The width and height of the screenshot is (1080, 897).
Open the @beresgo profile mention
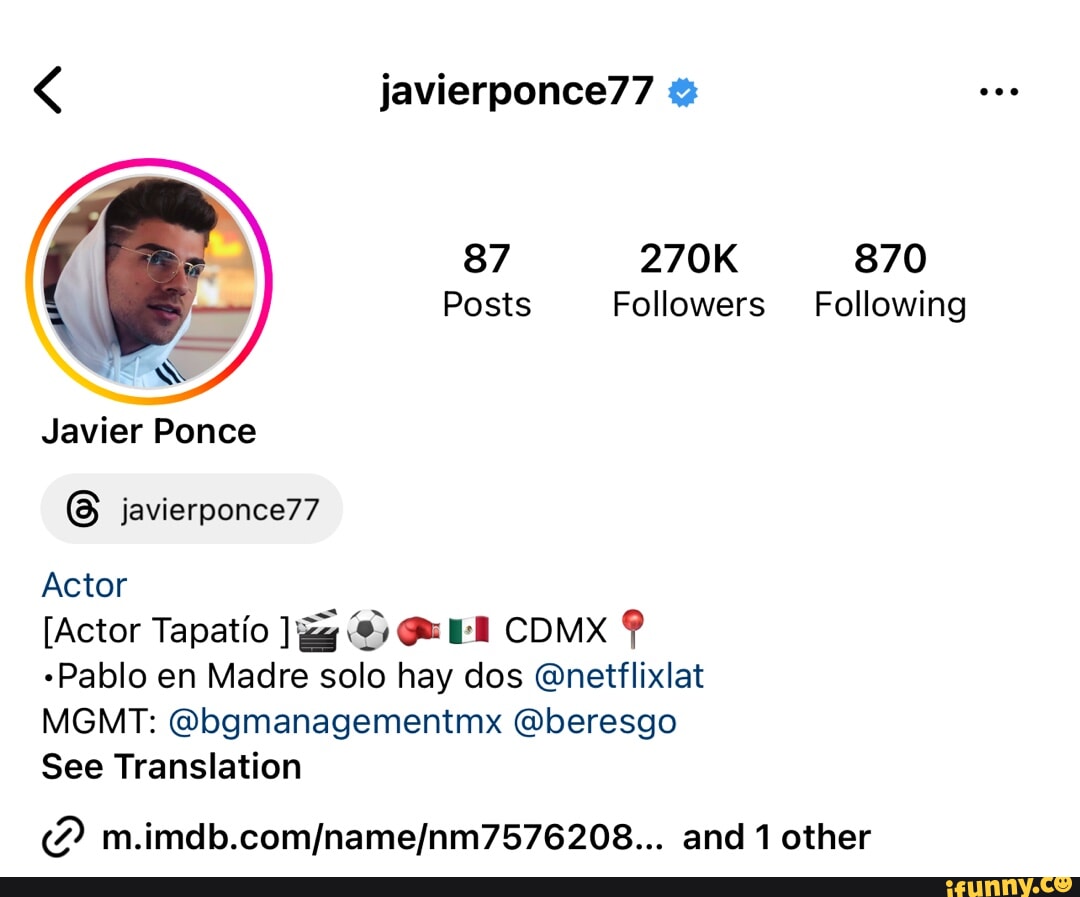pyautogui.click(x=595, y=721)
